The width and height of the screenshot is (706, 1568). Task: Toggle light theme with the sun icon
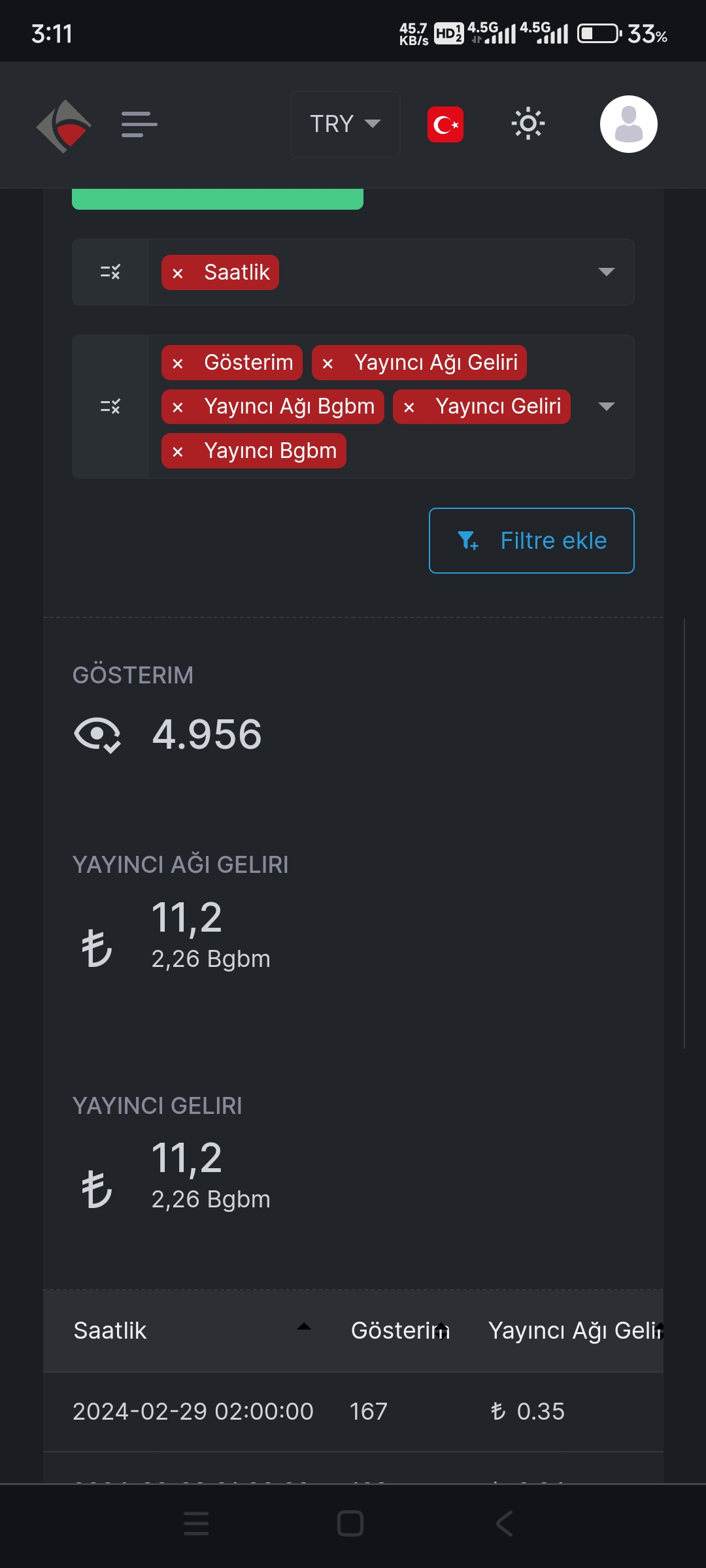pos(528,124)
